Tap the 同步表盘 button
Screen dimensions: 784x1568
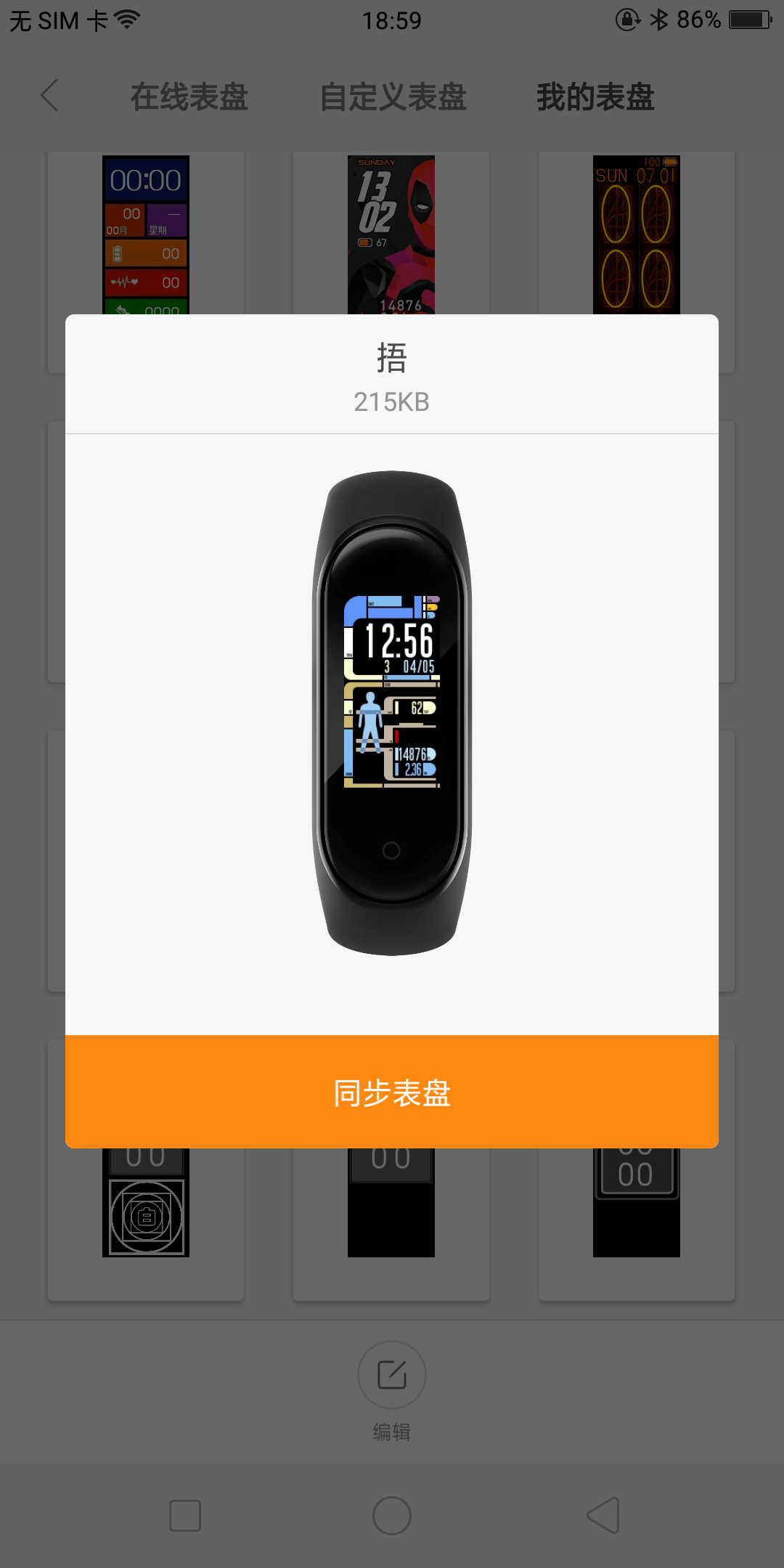coord(392,1093)
